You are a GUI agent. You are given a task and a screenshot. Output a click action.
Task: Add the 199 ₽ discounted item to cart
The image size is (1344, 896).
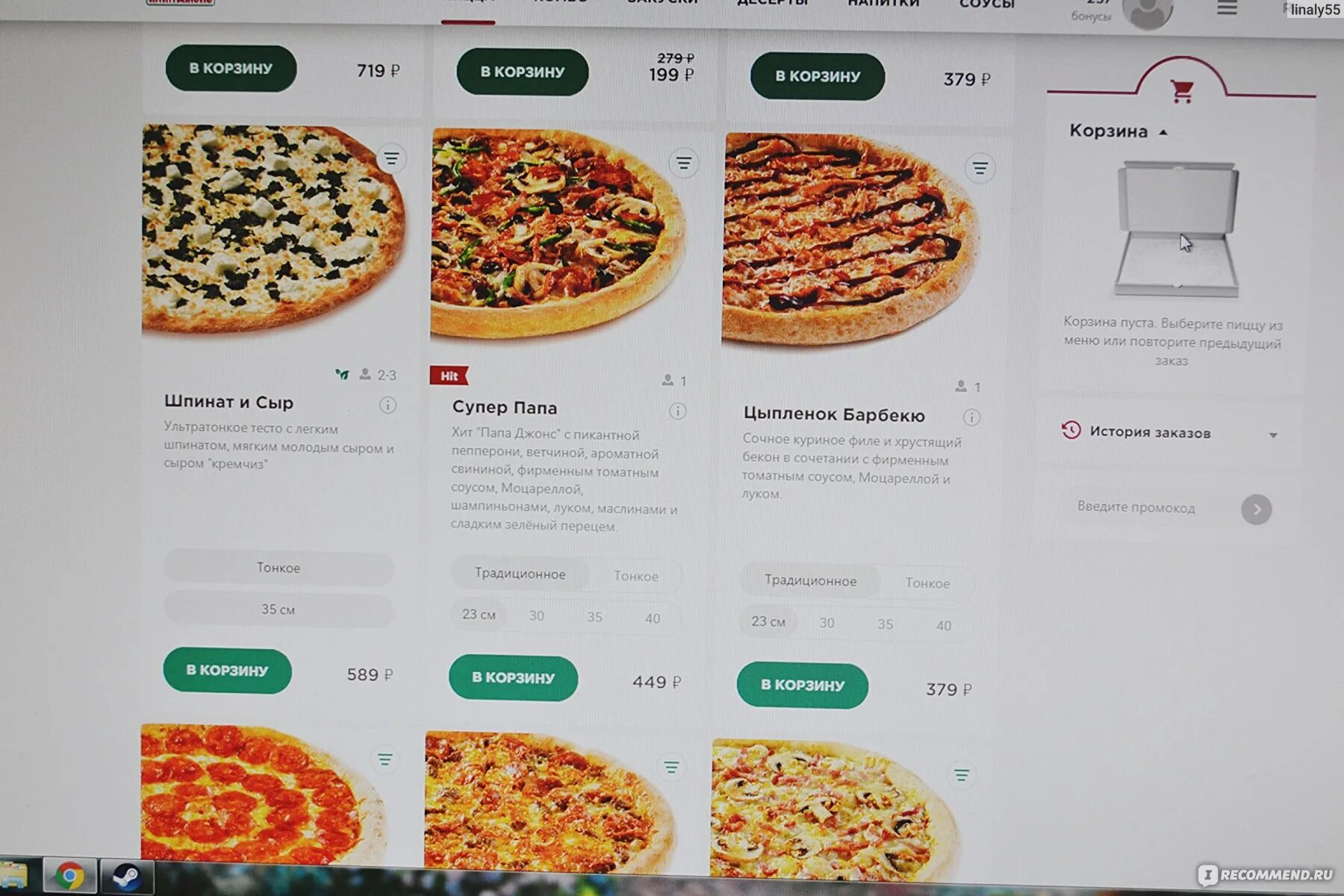tap(522, 72)
